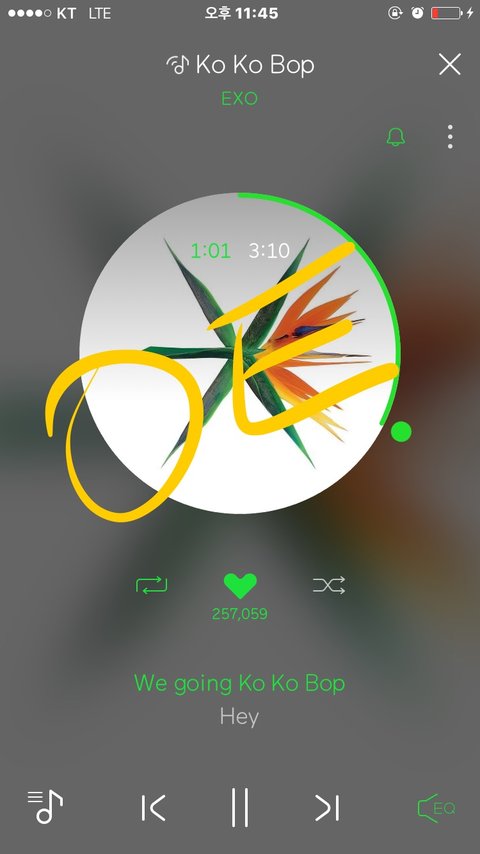Enable shuffle playback
Viewport: 480px width, 854px height.
329,585
